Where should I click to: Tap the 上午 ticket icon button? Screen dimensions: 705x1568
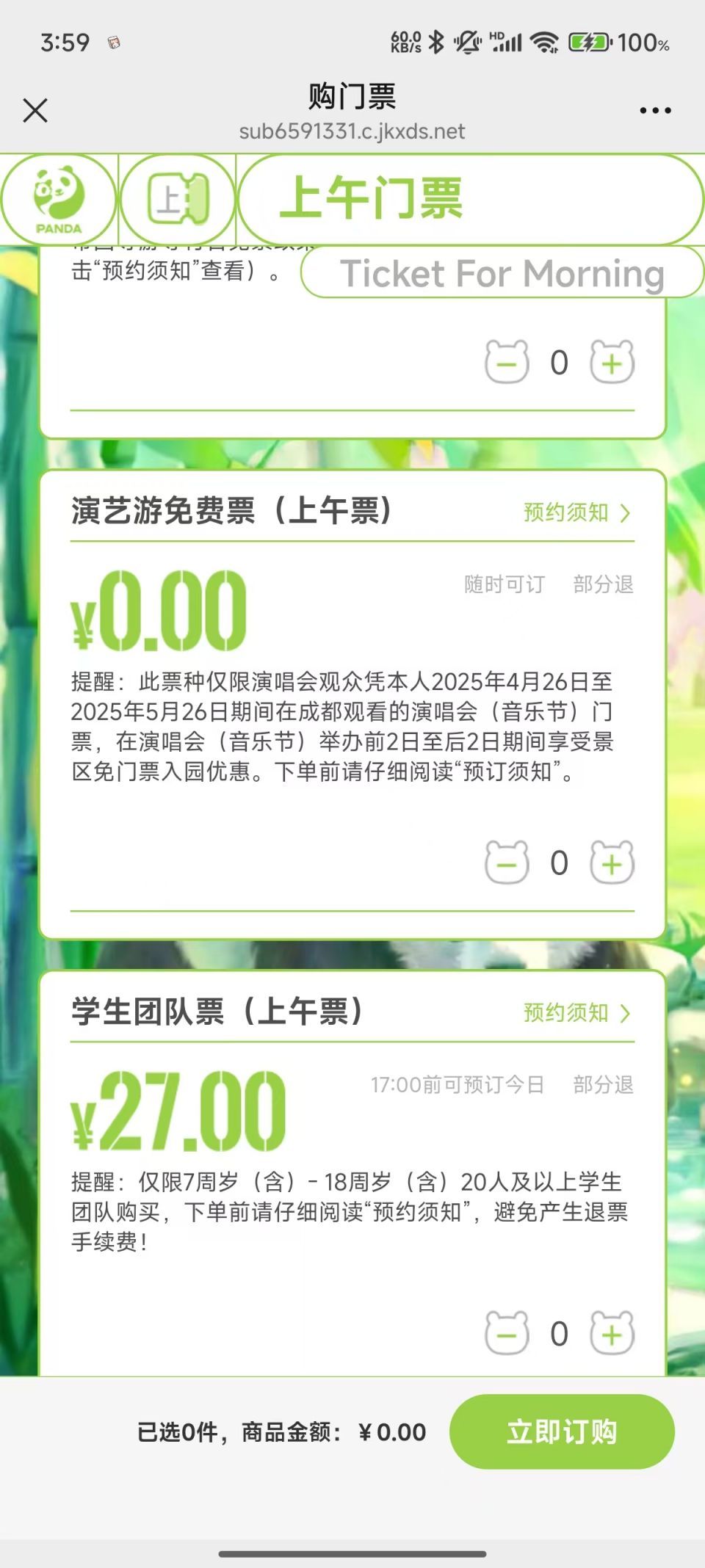pyautogui.click(x=178, y=199)
